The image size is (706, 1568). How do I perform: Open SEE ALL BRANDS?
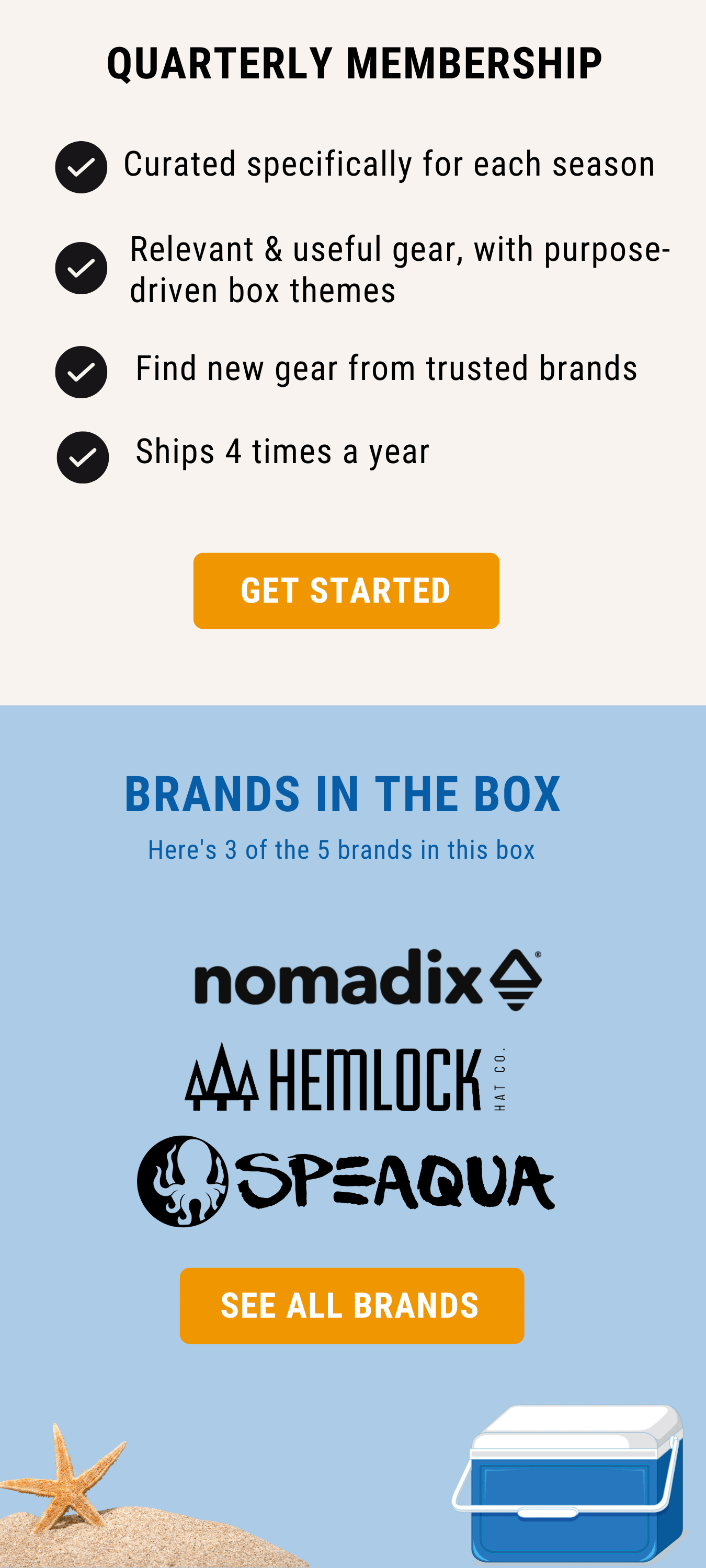[351, 1306]
